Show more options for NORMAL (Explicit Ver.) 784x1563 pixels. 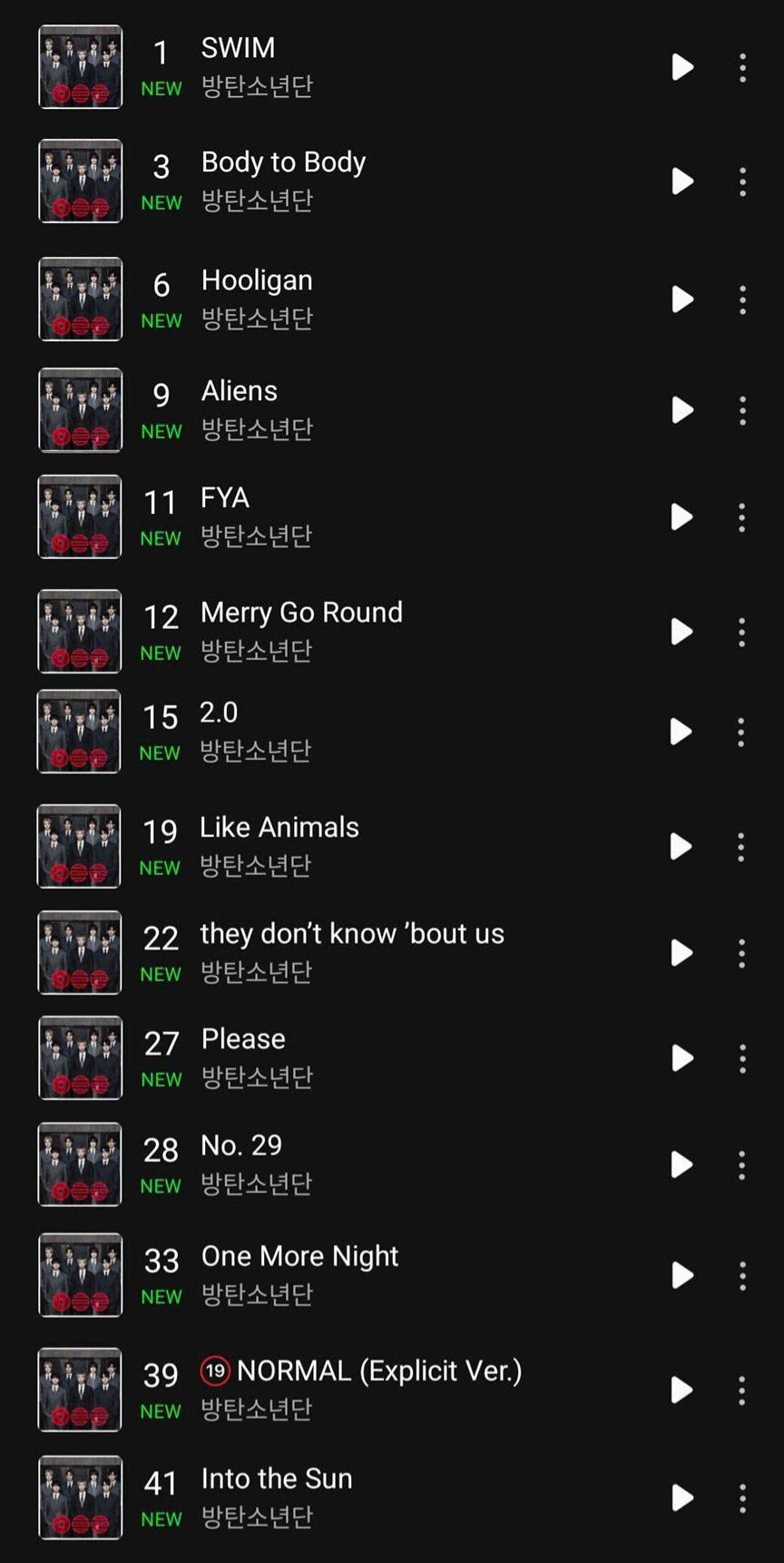[741, 1391]
